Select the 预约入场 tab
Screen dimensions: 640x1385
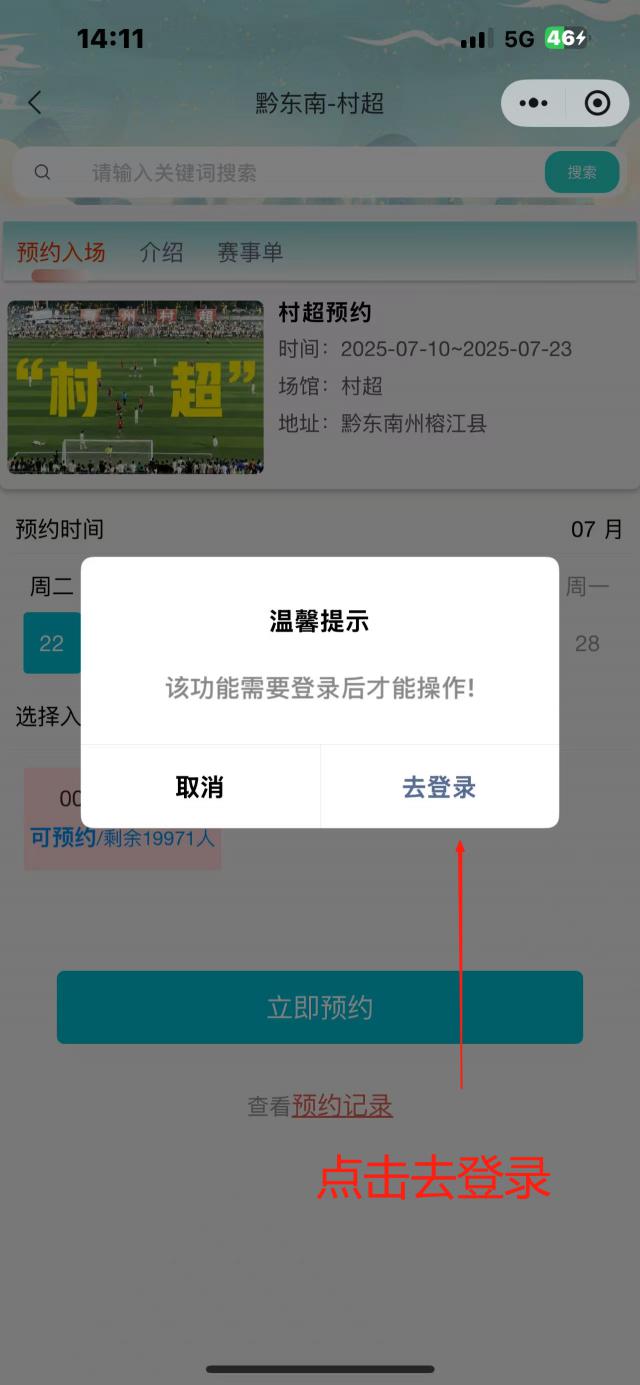[61, 253]
